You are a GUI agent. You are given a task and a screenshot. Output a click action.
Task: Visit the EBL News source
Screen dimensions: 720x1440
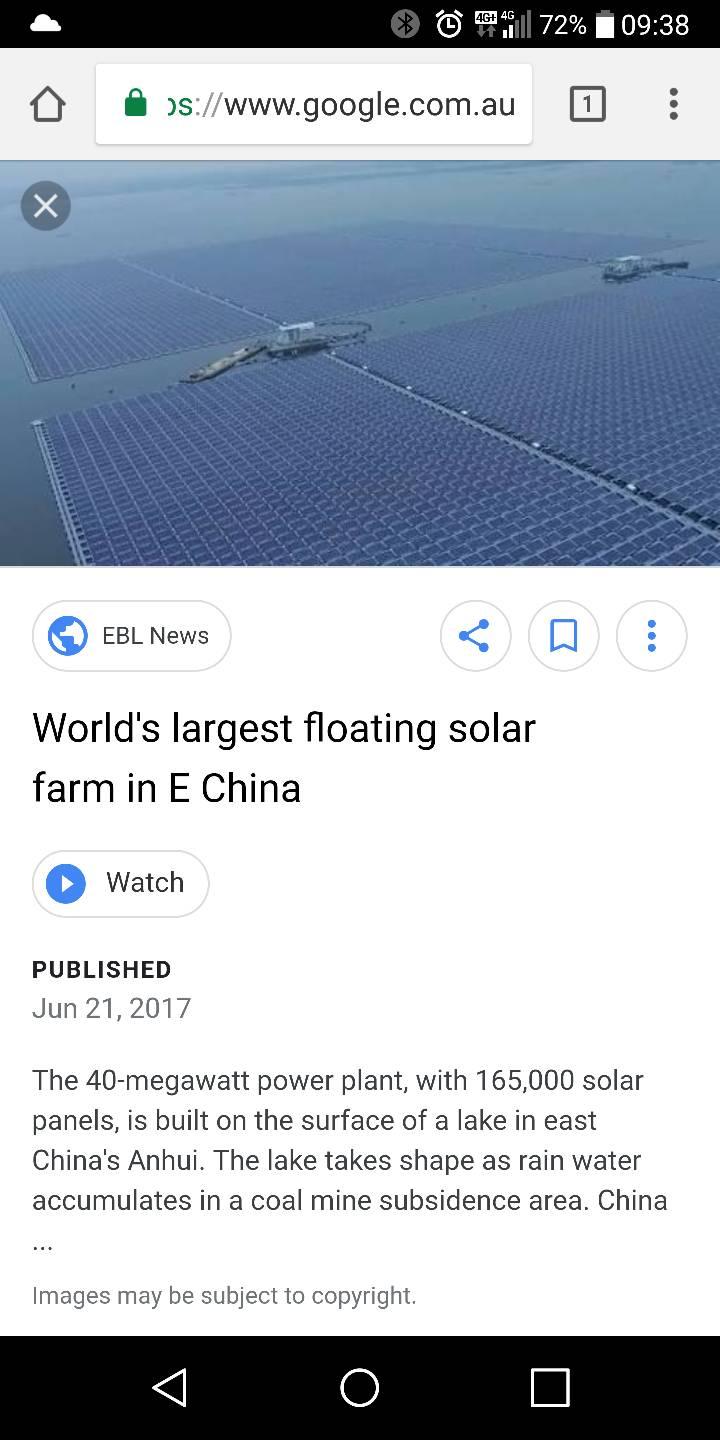(132, 636)
